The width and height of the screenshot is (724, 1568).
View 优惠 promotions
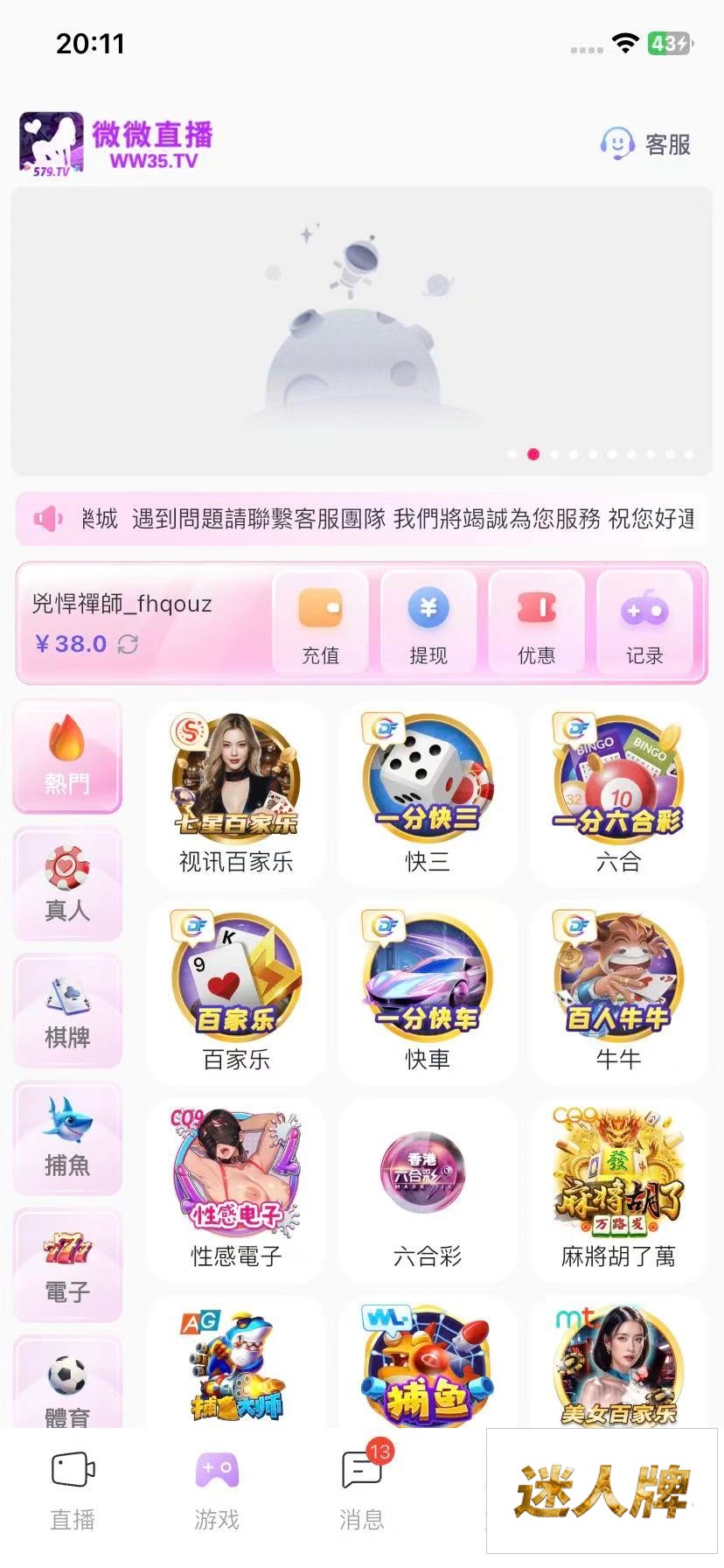(x=536, y=622)
